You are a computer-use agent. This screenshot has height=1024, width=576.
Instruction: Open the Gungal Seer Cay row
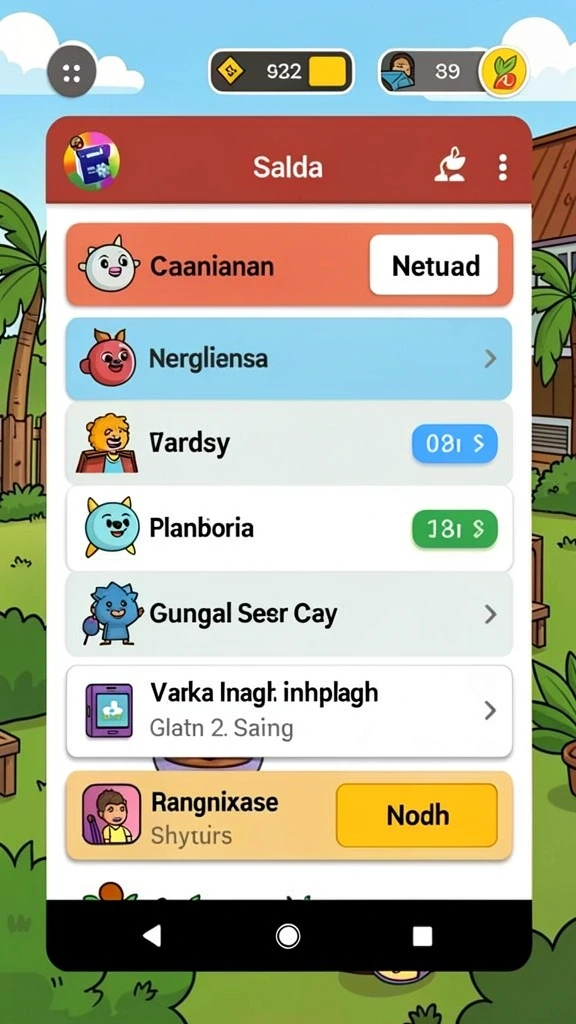click(289, 614)
